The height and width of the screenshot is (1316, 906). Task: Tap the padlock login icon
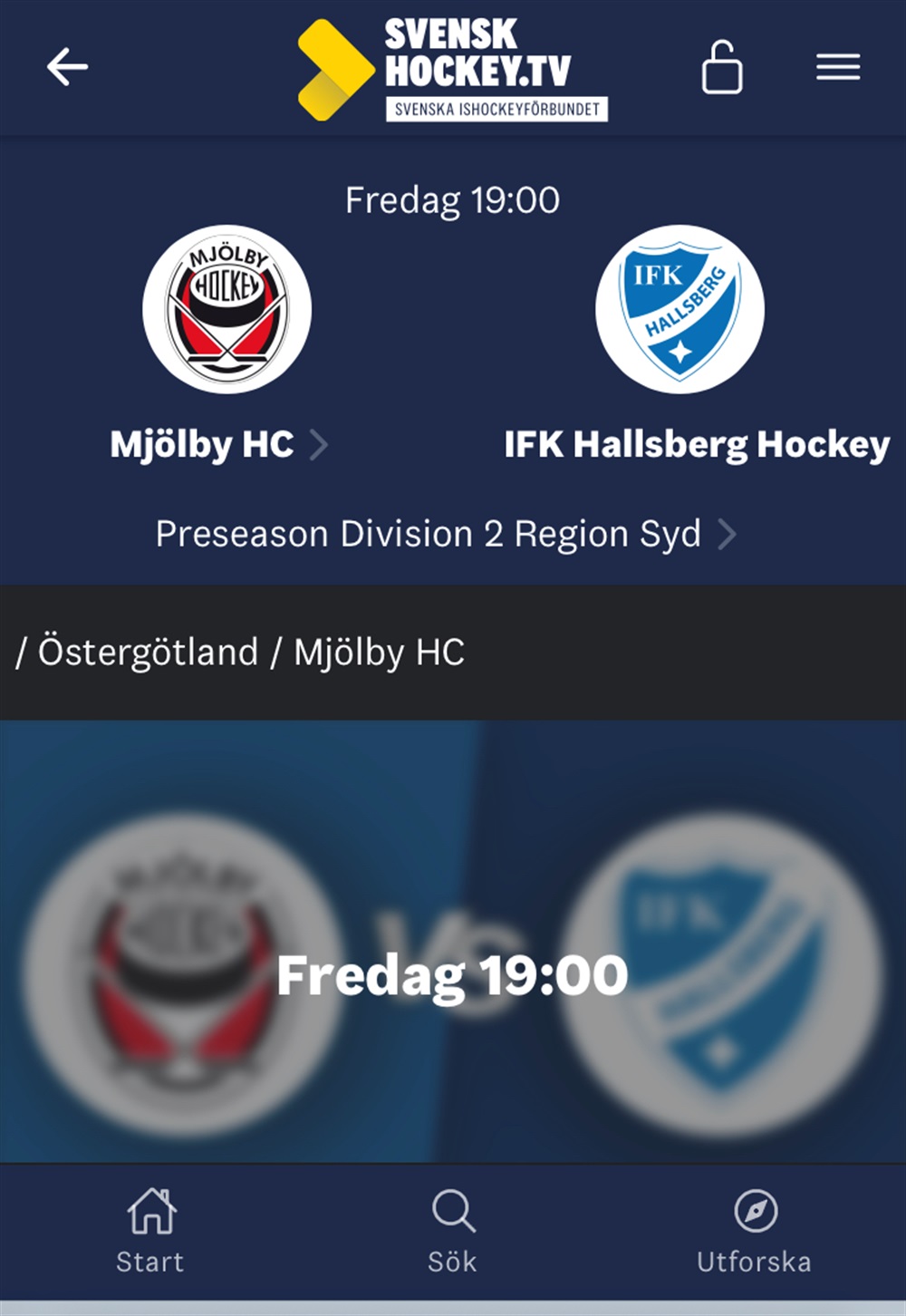point(722,67)
